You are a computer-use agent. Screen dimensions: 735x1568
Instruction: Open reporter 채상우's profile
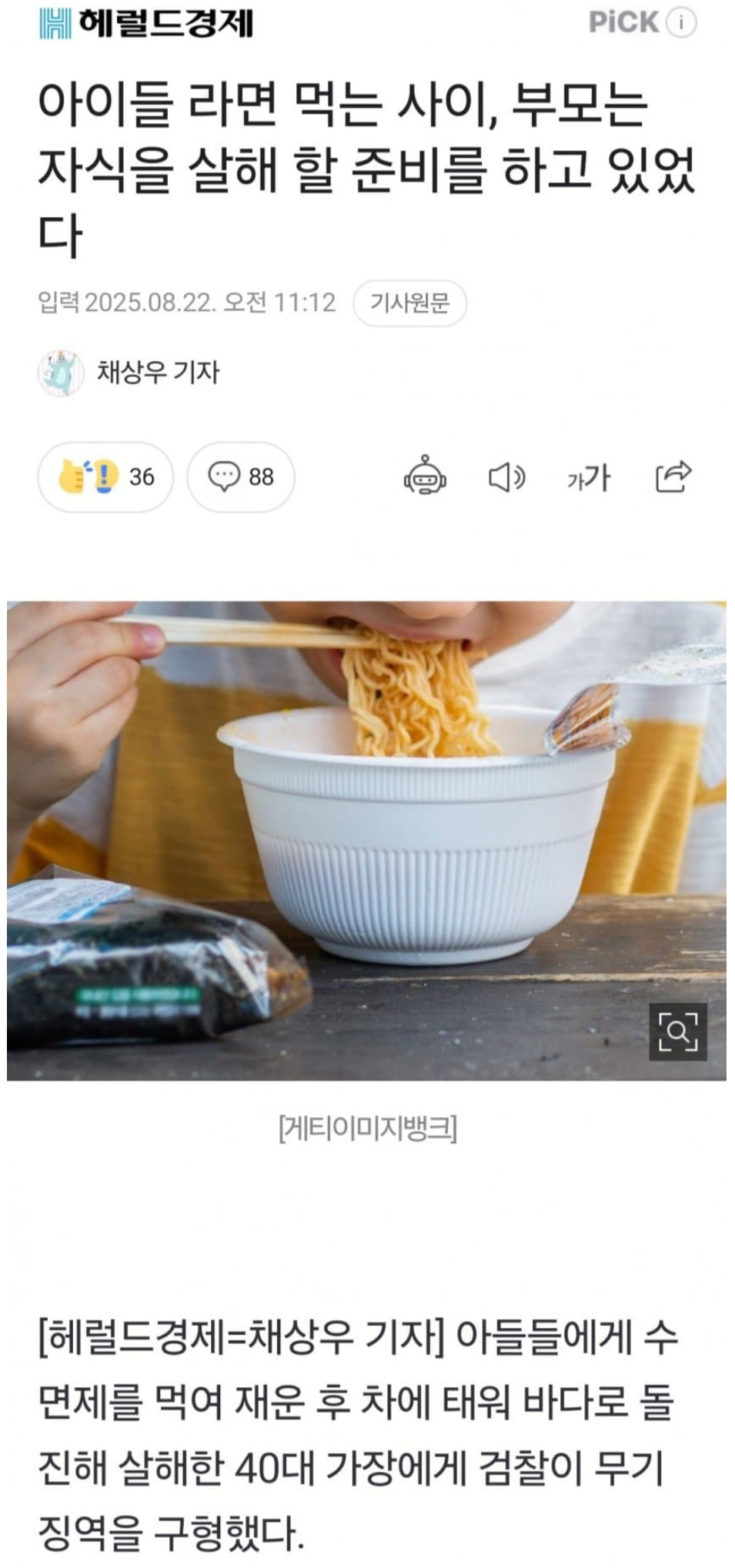click(156, 373)
